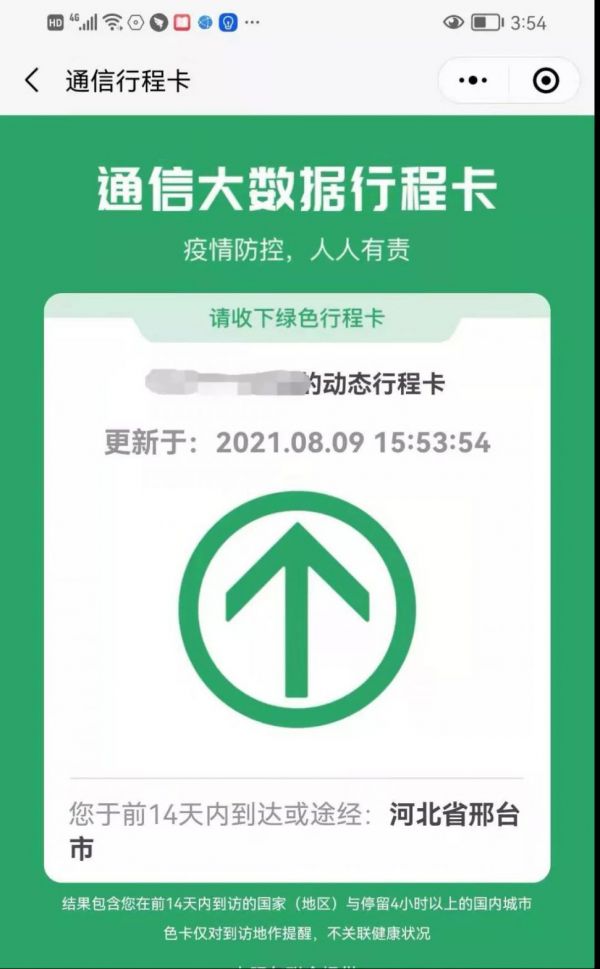Image resolution: width=600 pixels, height=969 pixels.
Task: Open the mini program more options menu
Action: [x=473, y=80]
